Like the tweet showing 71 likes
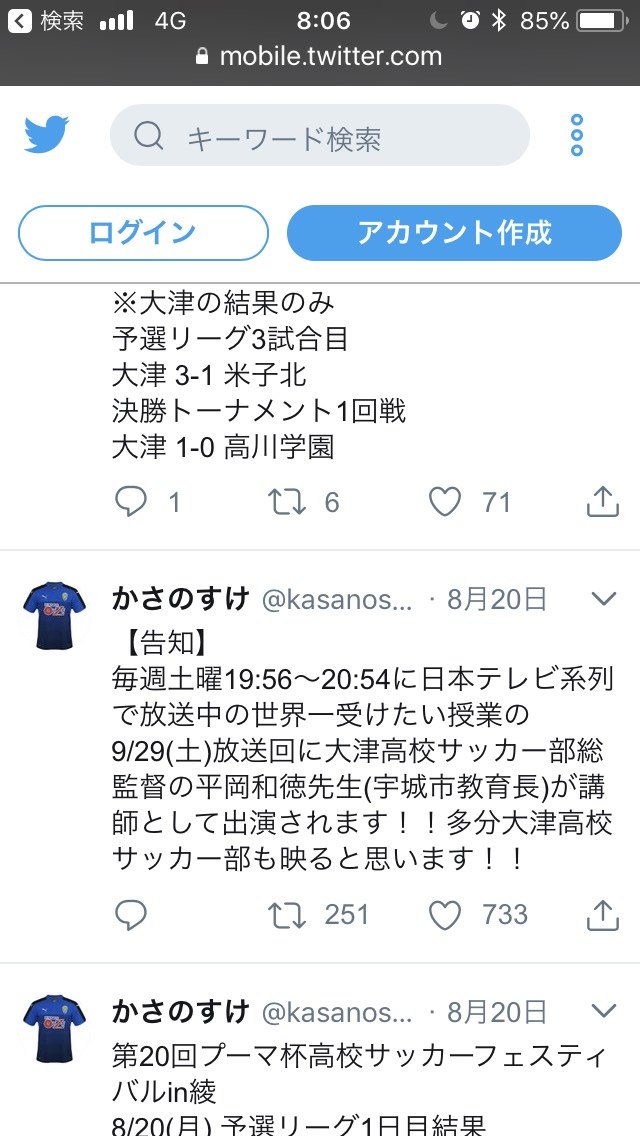640x1136 pixels. pos(445,501)
